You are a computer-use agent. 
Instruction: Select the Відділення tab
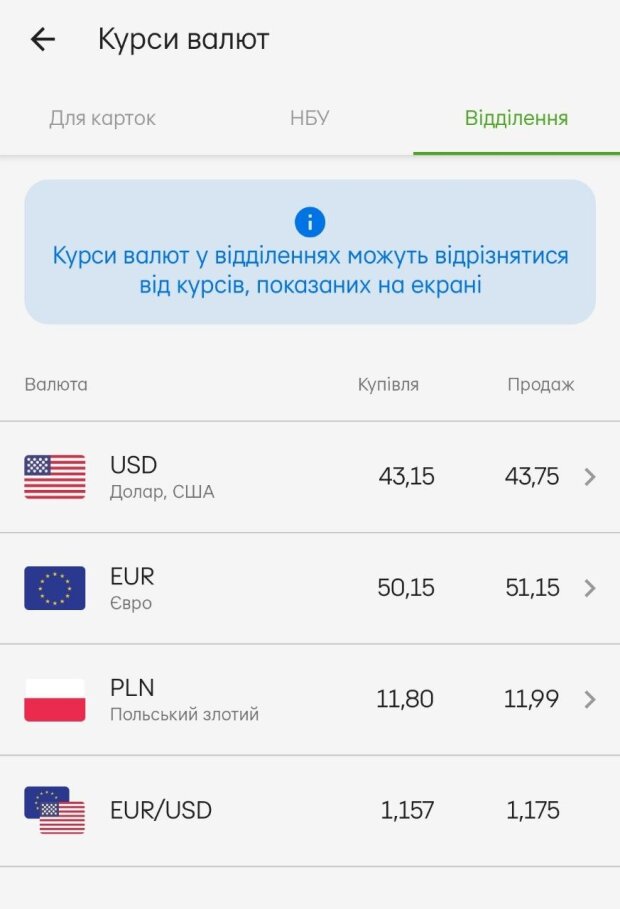[516, 119]
